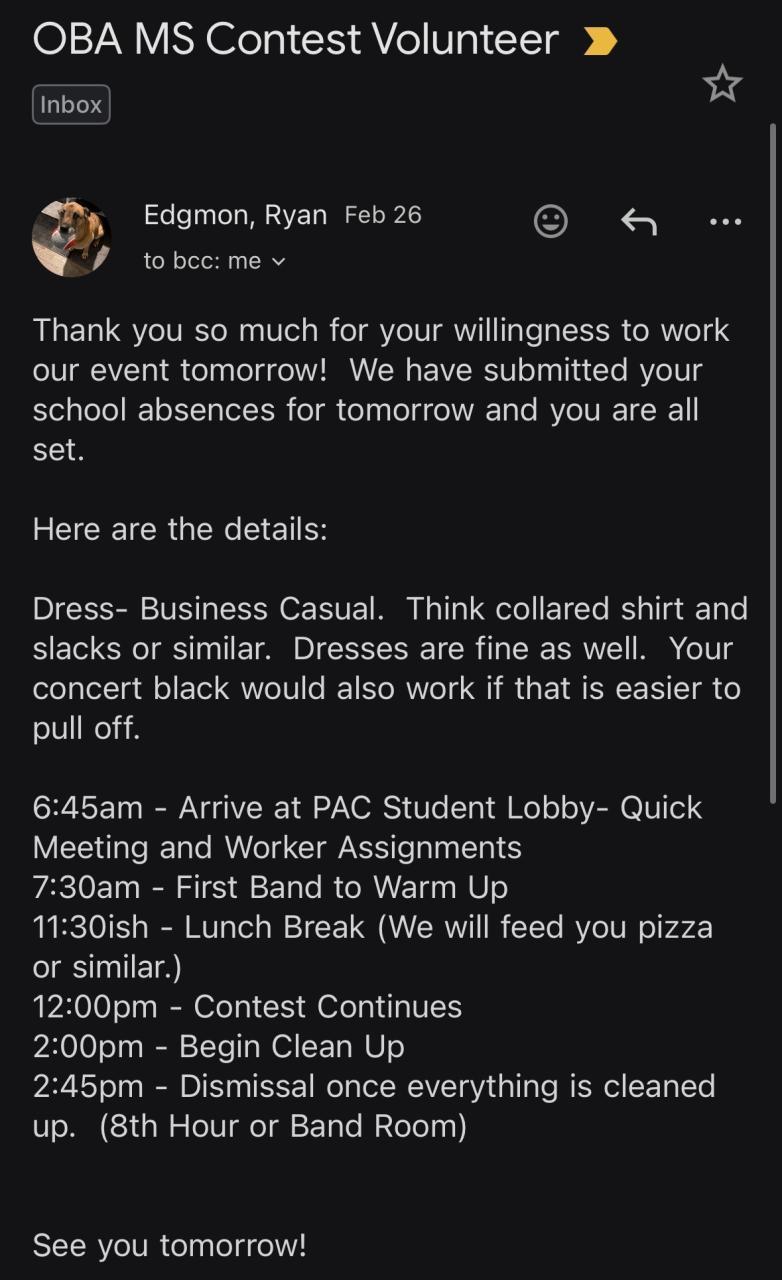Expand the "to bcc: me" recipient details
Screen dimensions: 782x1280
click(214, 261)
